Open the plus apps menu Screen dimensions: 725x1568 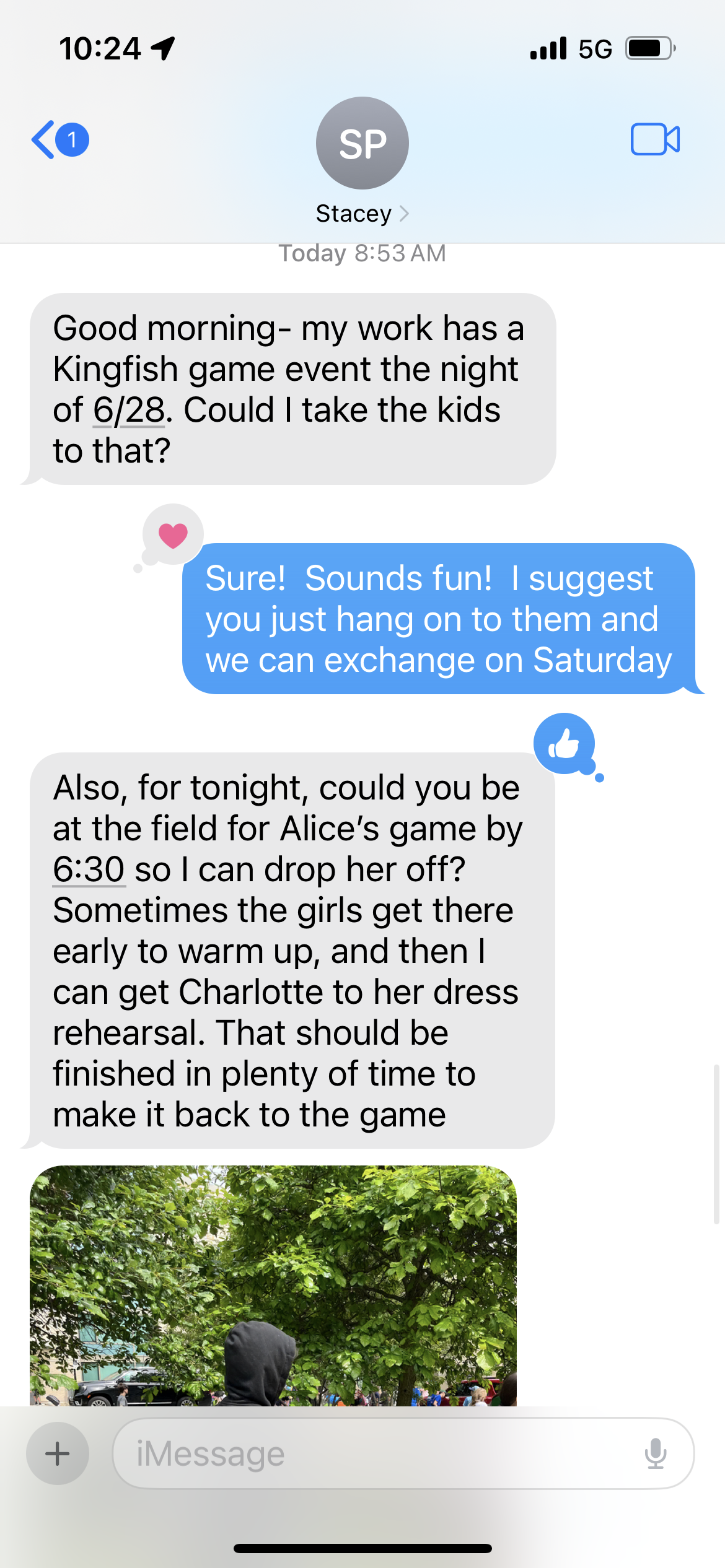coord(58,1453)
